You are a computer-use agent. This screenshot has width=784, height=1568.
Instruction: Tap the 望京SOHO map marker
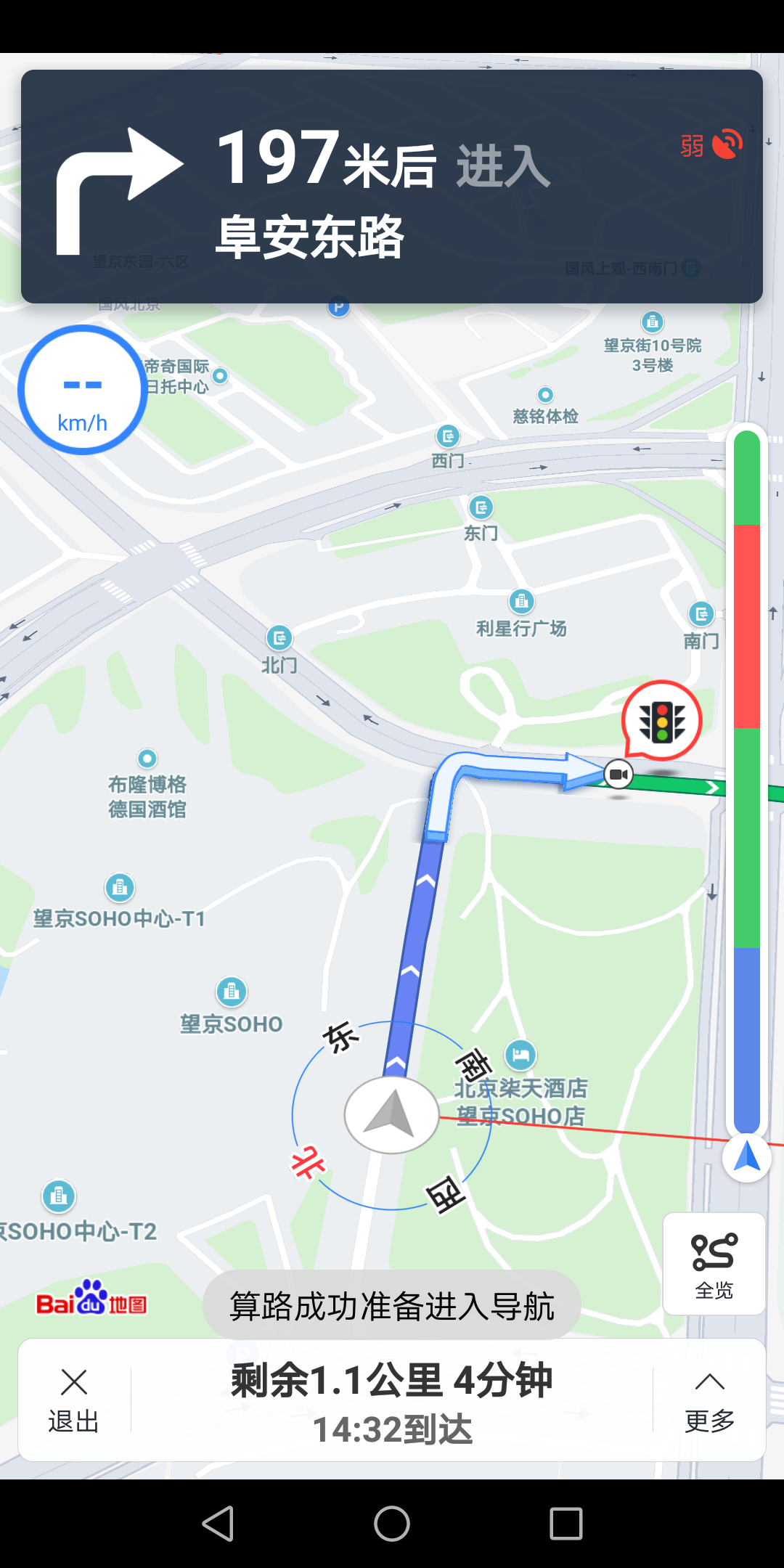click(232, 992)
